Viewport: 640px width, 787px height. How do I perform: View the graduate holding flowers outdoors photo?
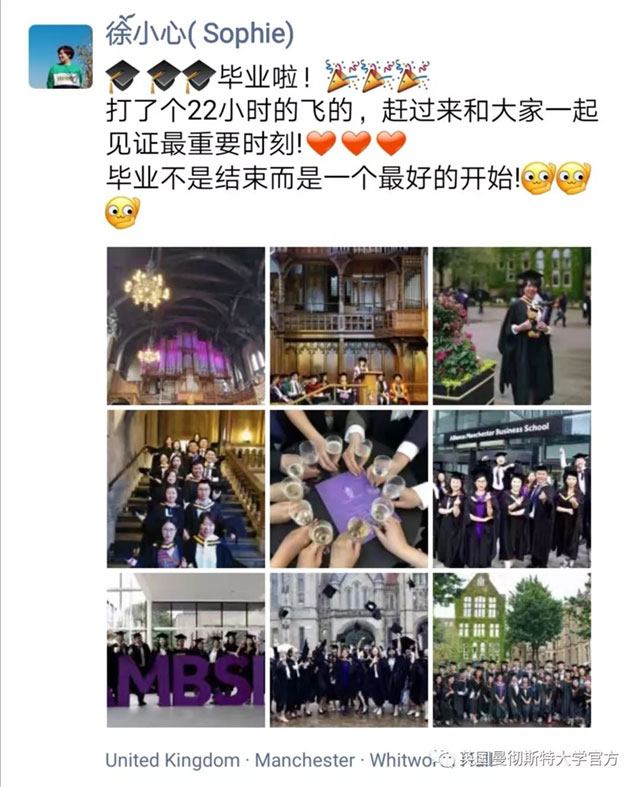tap(511, 325)
